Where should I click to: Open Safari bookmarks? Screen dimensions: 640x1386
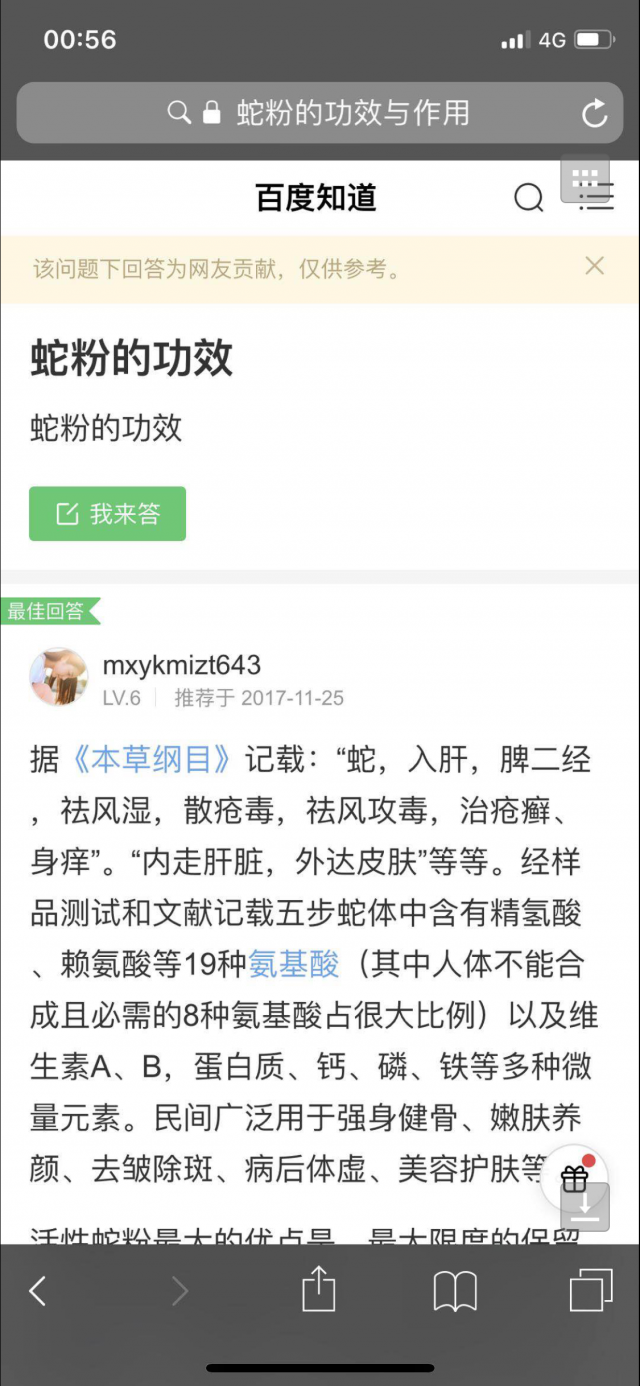click(x=455, y=1291)
